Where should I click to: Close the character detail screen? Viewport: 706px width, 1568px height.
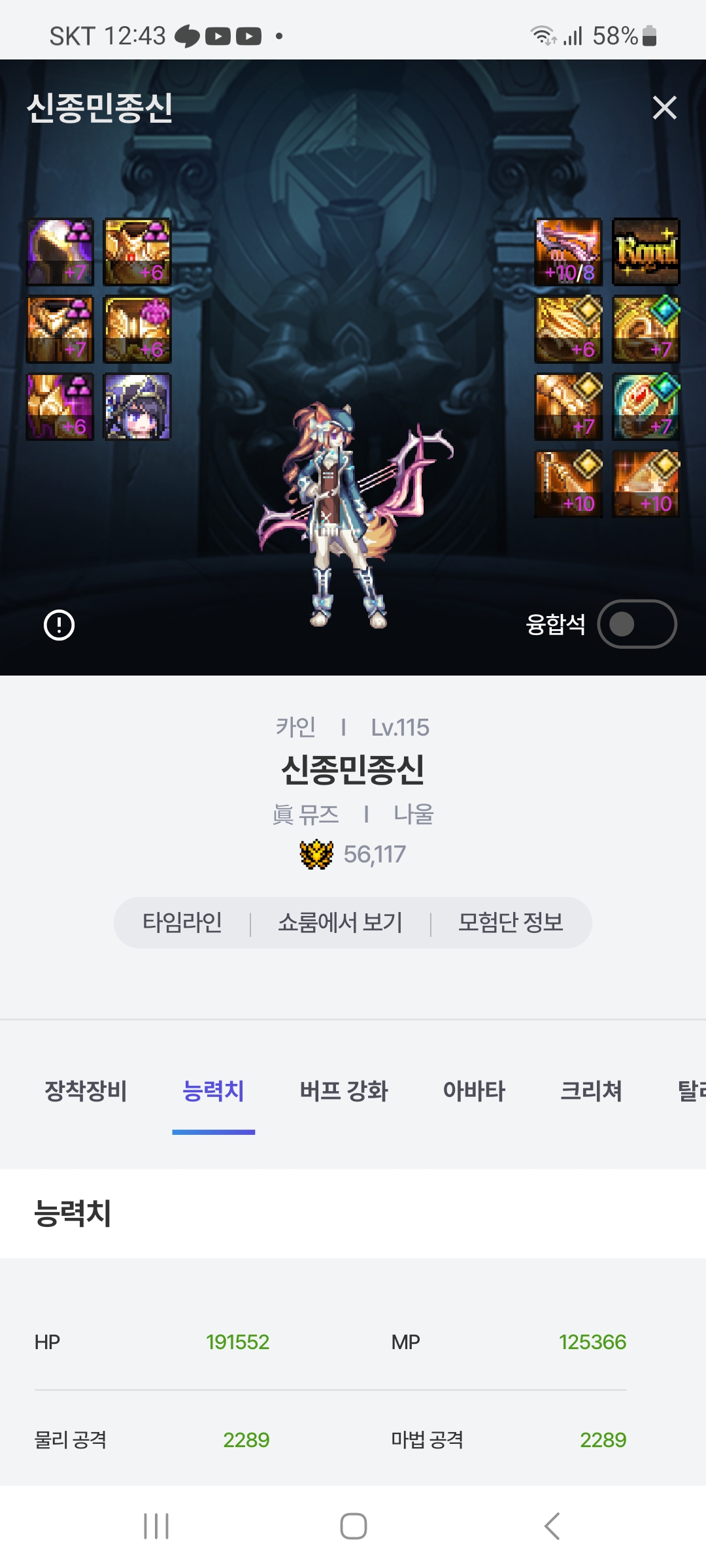pos(664,108)
